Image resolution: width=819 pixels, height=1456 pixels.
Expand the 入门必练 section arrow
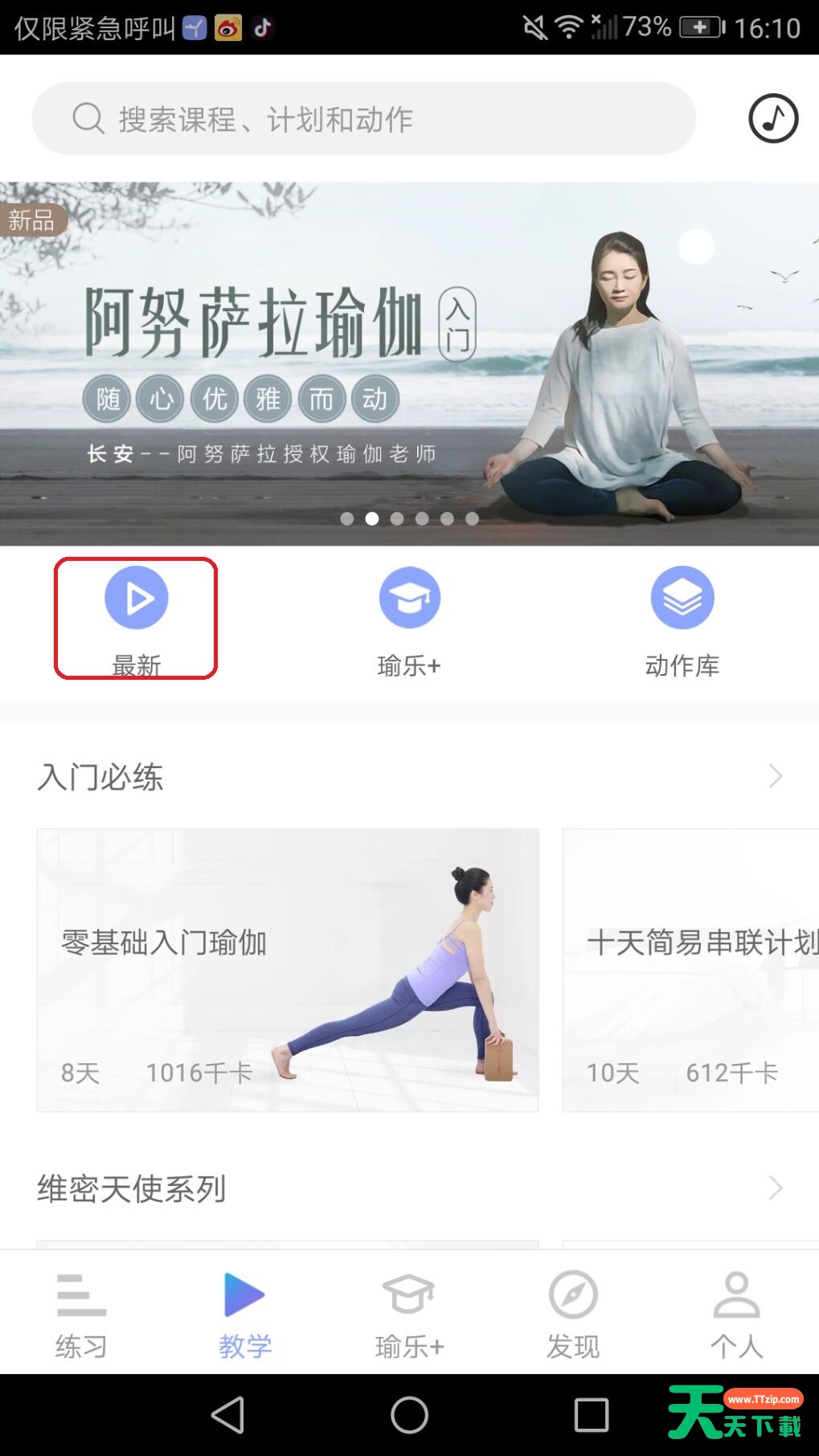click(776, 776)
